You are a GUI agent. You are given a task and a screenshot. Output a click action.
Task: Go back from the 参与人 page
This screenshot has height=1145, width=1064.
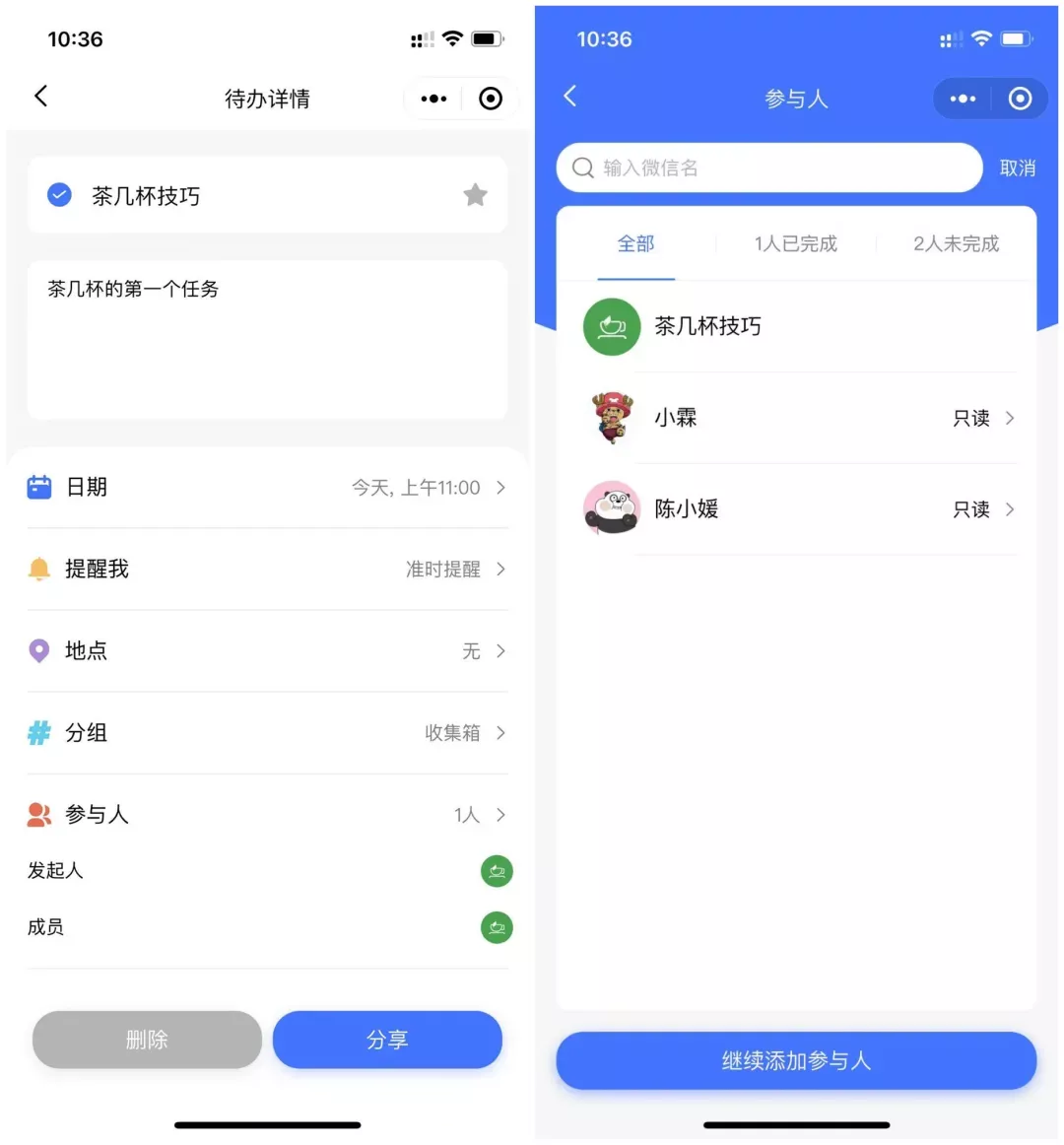point(569,97)
